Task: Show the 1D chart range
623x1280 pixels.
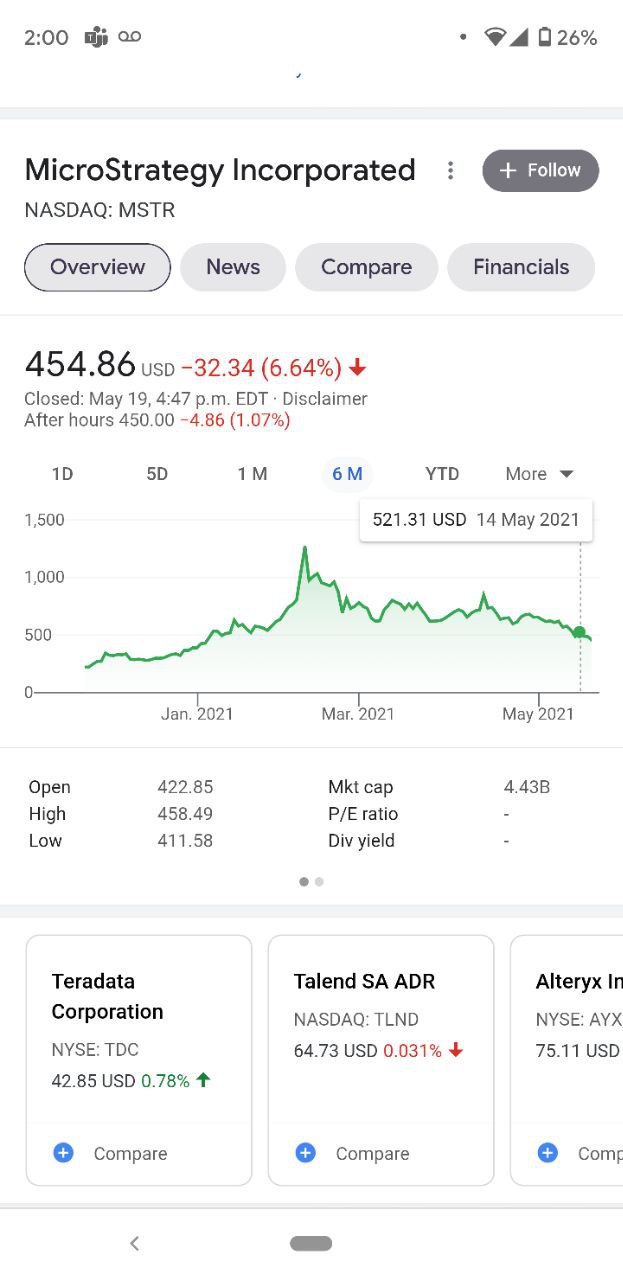Action: pyautogui.click(x=62, y=474)
